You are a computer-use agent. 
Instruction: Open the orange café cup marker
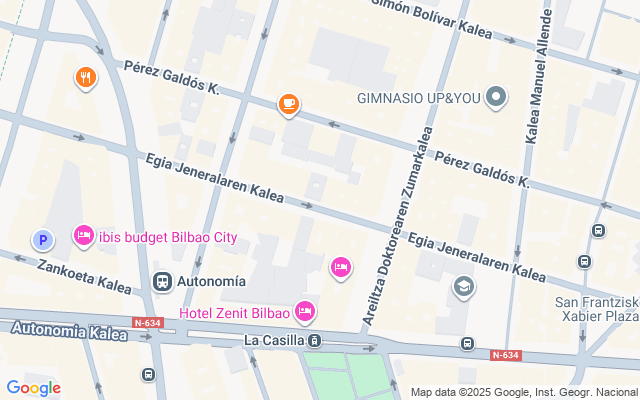coord(288,103)
